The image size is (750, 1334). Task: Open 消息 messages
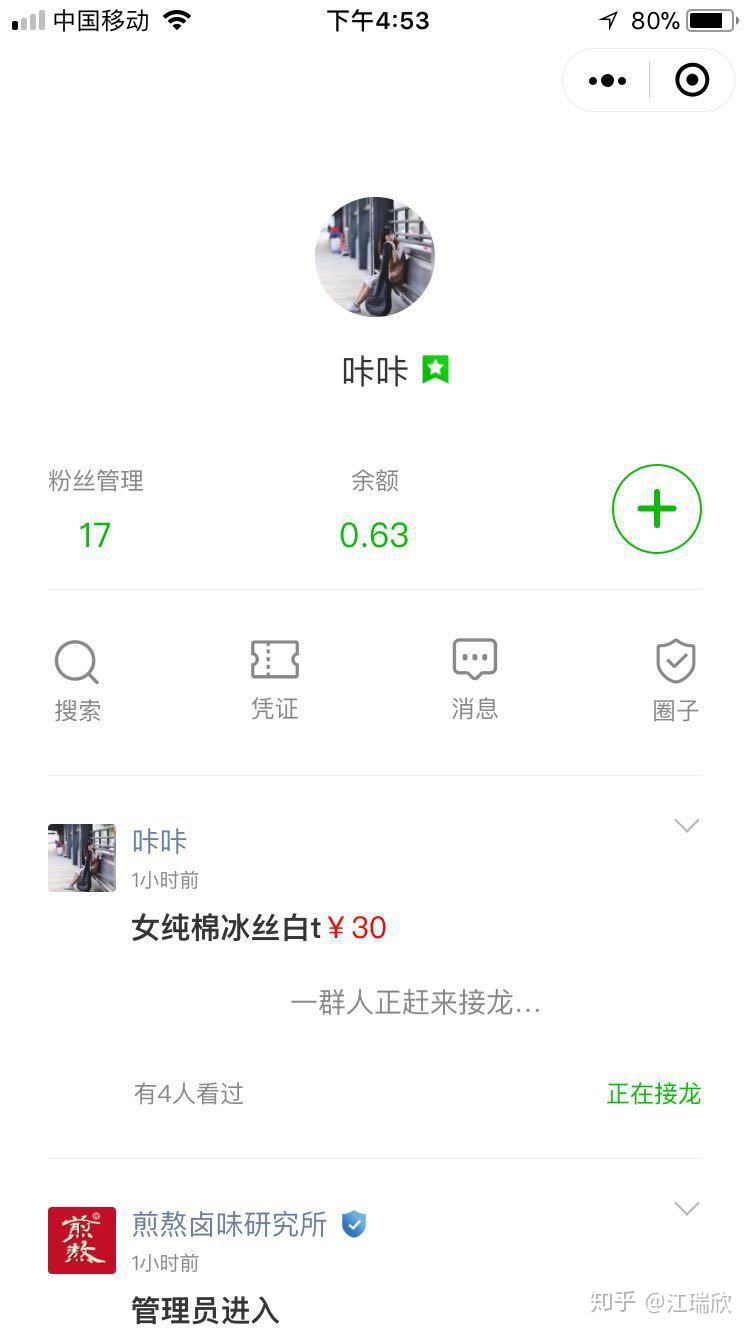pos(474,680)
